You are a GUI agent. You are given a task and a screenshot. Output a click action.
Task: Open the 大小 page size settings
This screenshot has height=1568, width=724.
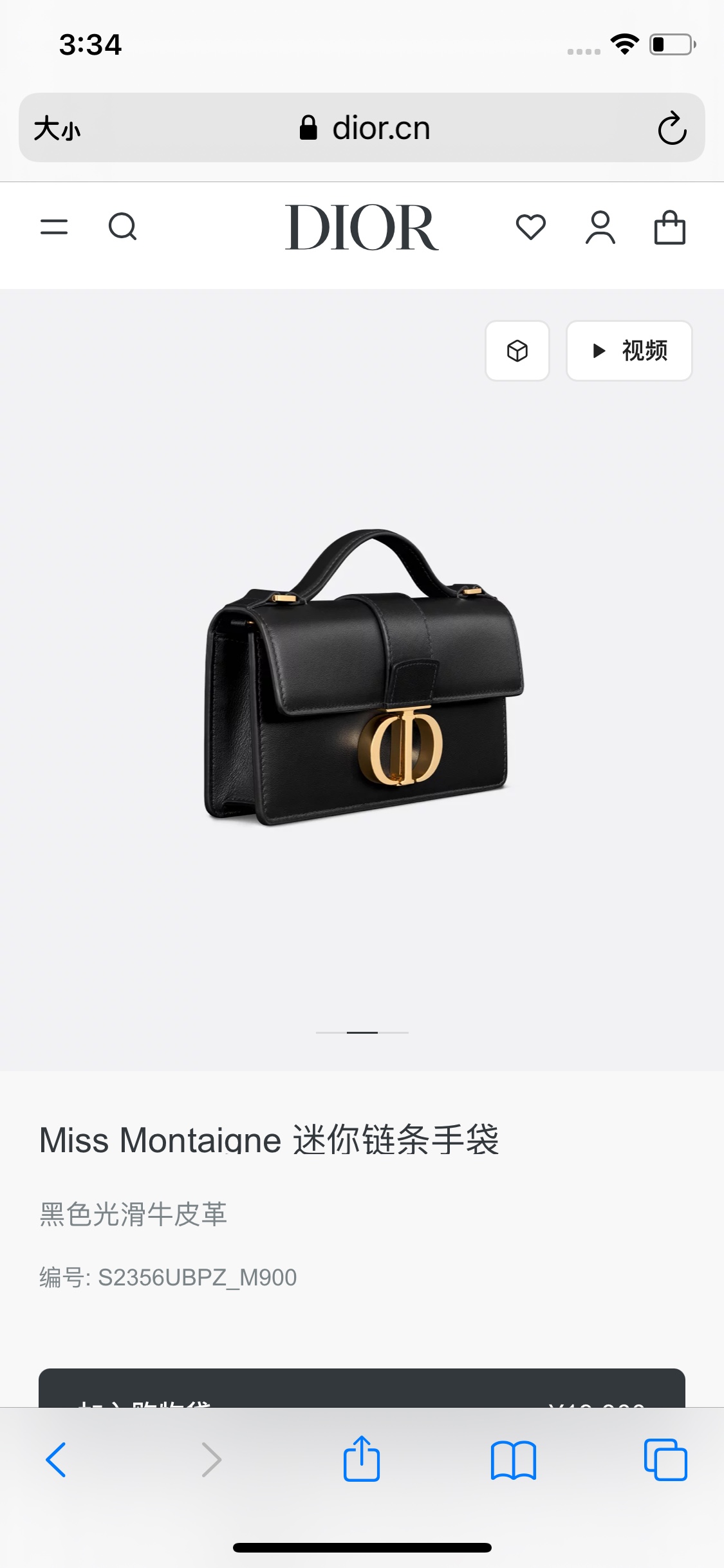pyautogui.click(x=57, y=128)
